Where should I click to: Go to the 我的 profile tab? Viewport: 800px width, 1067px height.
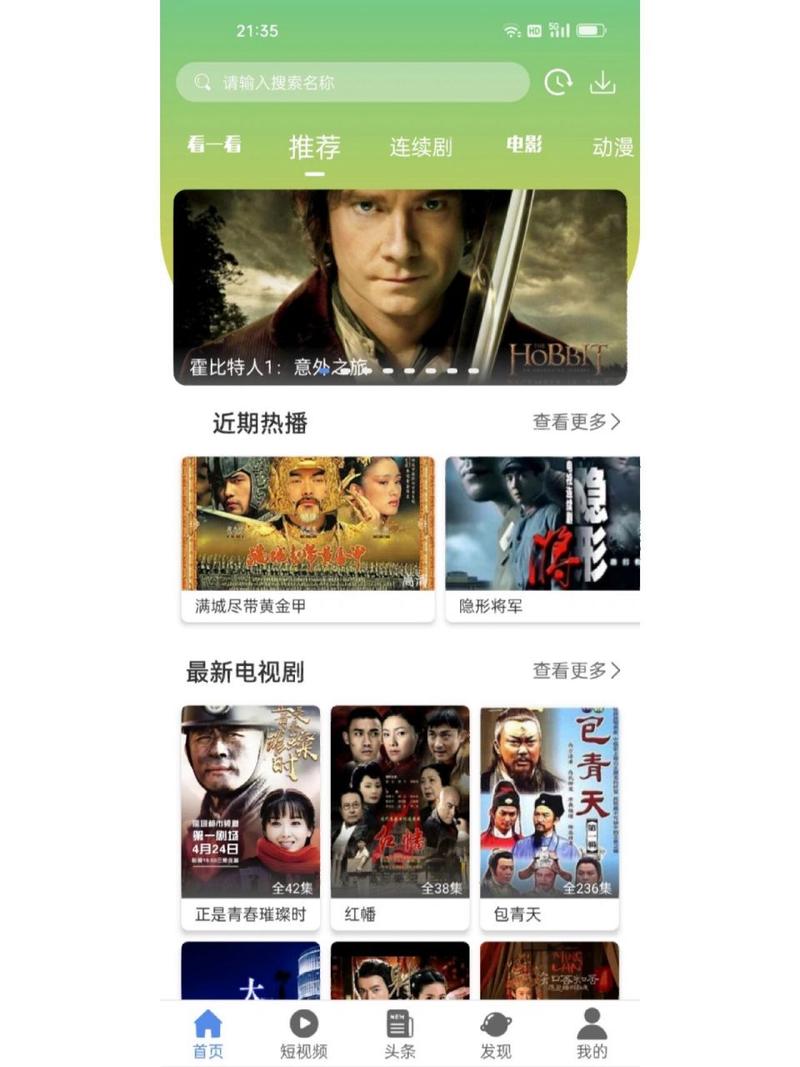(592, 1034)
